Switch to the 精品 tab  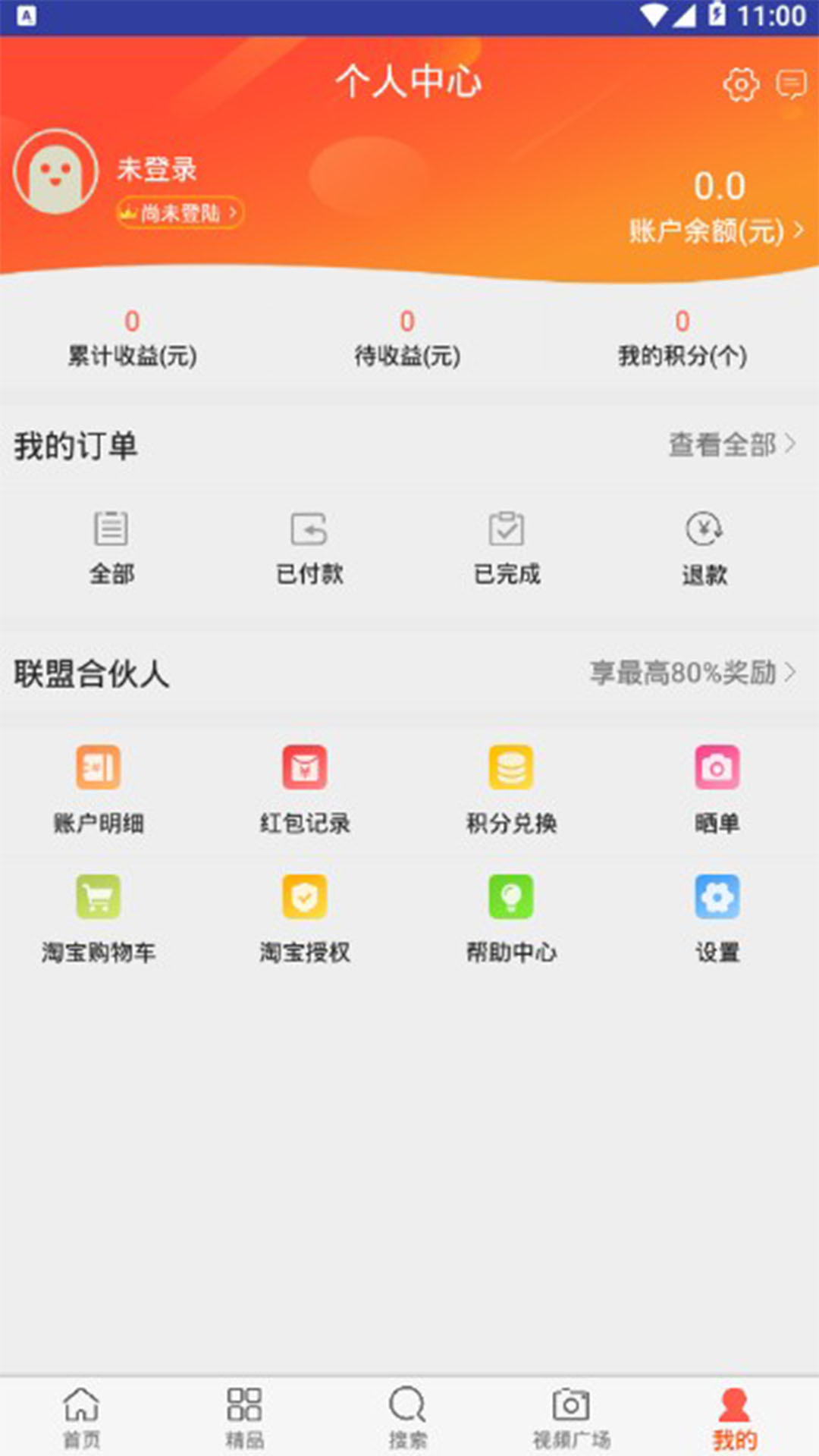(x=245, y=1417)
